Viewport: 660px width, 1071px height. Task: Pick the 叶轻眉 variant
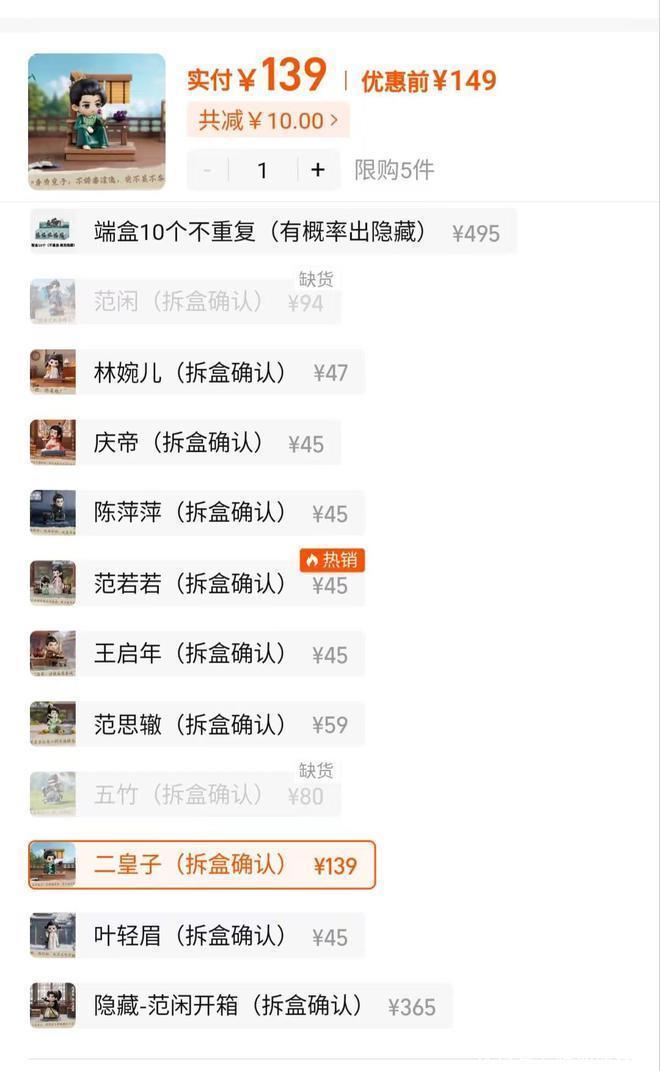(x=196, y=936)
